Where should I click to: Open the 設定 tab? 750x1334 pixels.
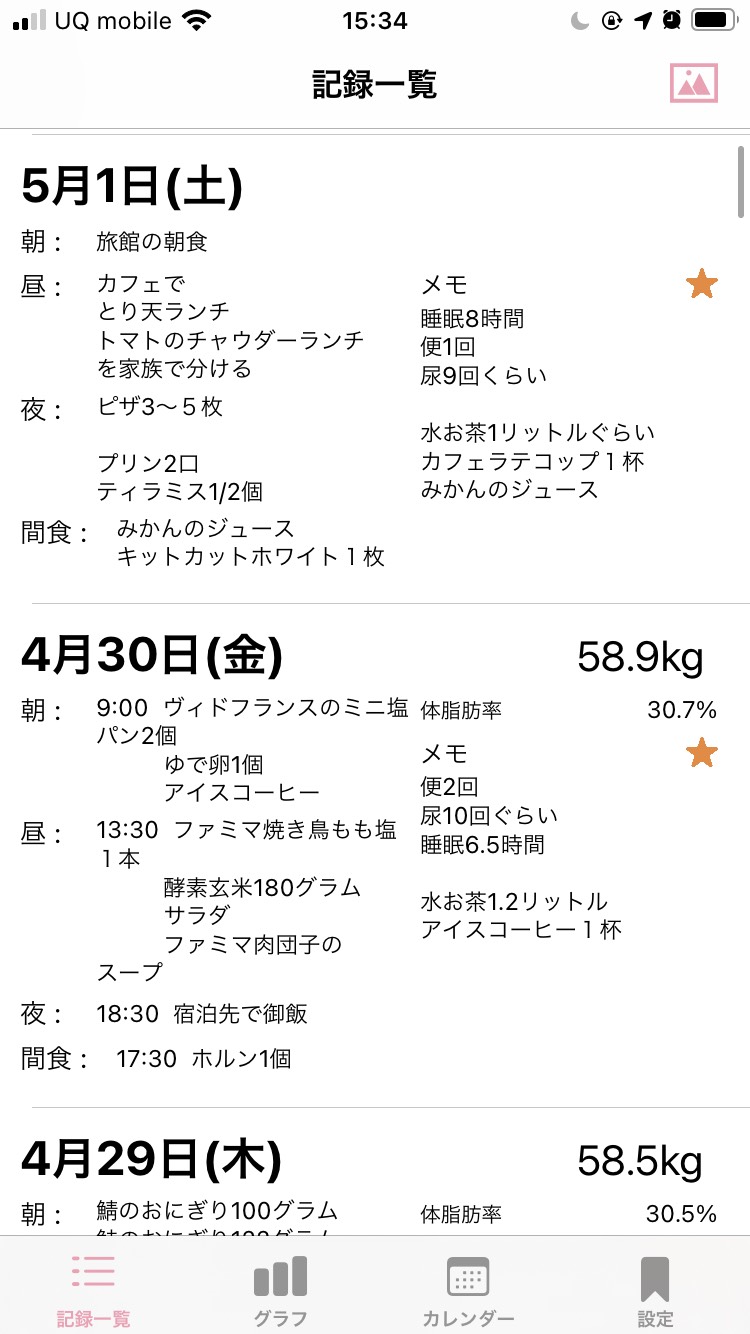pos(655,1290)
